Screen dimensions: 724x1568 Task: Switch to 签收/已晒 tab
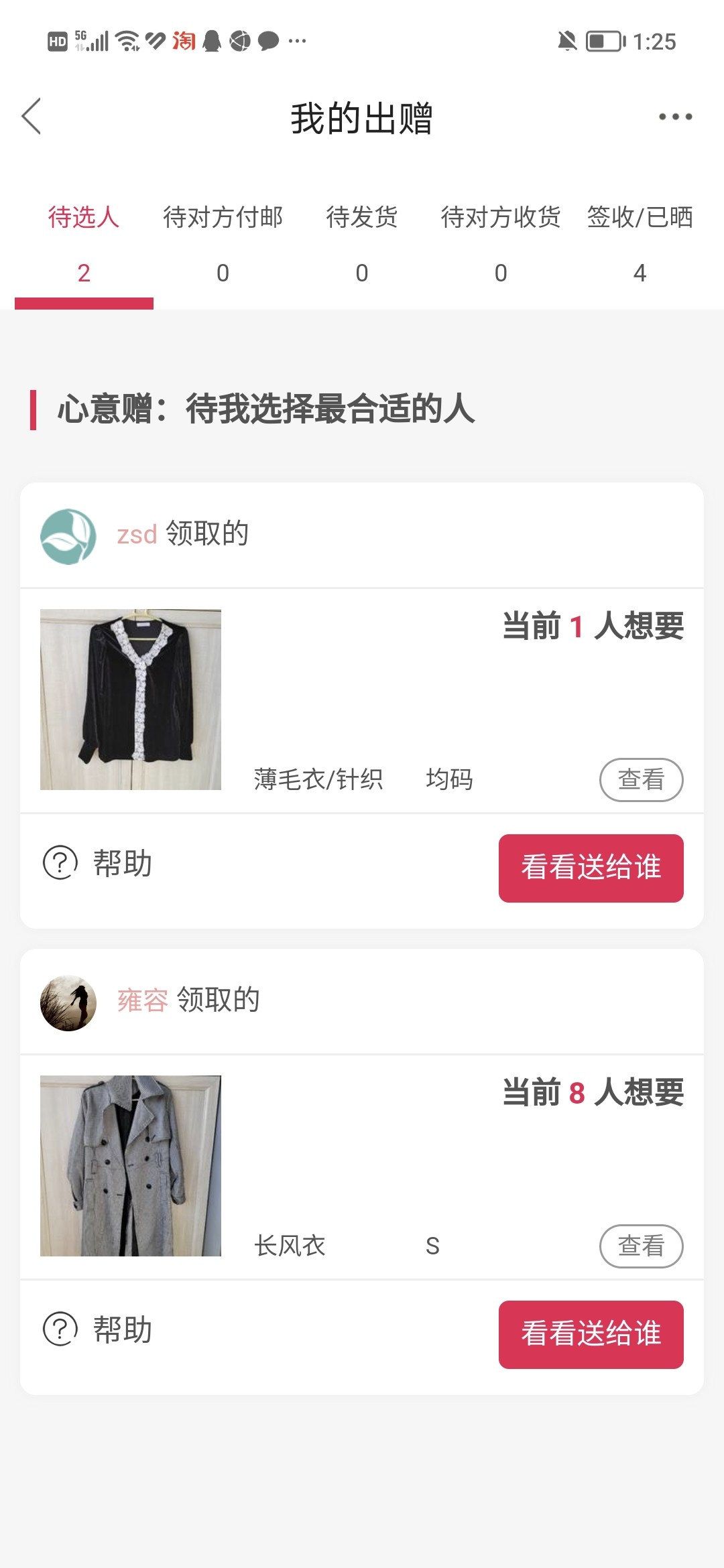click(x=640, y=243)
